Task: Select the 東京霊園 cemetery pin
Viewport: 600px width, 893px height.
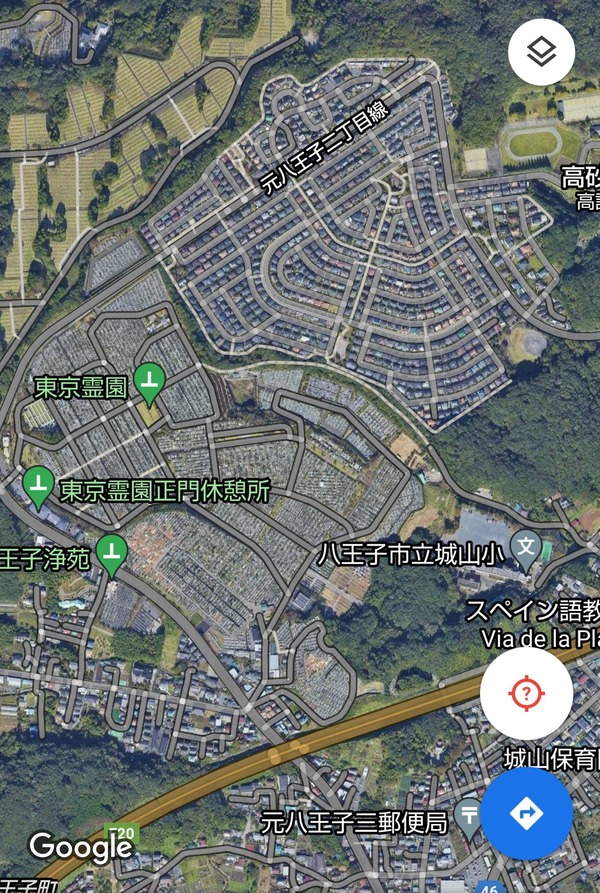Action: (x=150, y=381)
